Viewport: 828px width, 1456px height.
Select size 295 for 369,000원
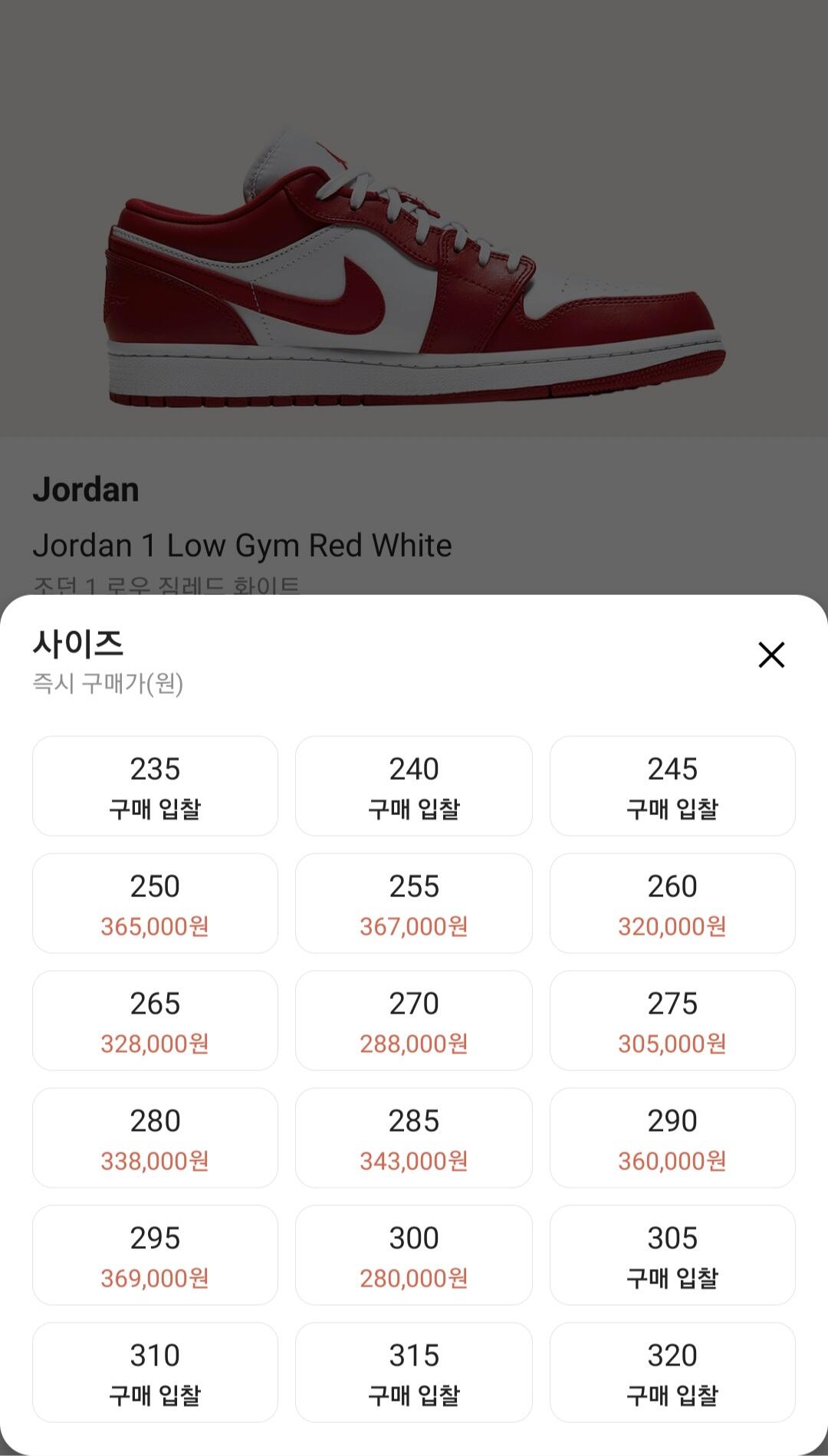coord(155,1255)
